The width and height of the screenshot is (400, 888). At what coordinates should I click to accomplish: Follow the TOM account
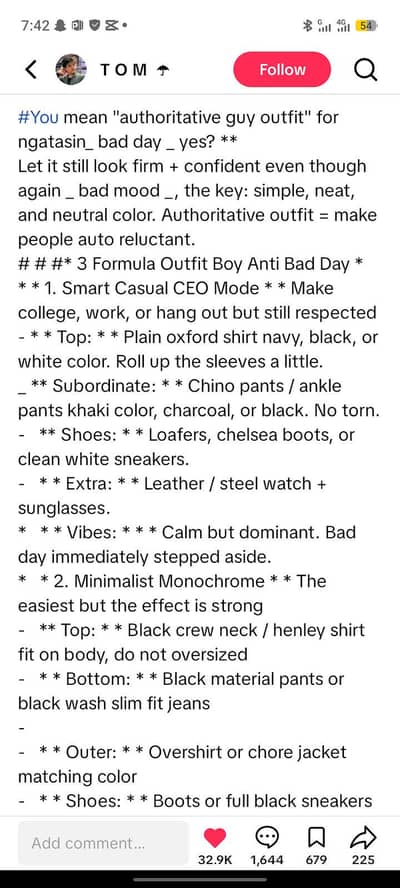point(282,70)
